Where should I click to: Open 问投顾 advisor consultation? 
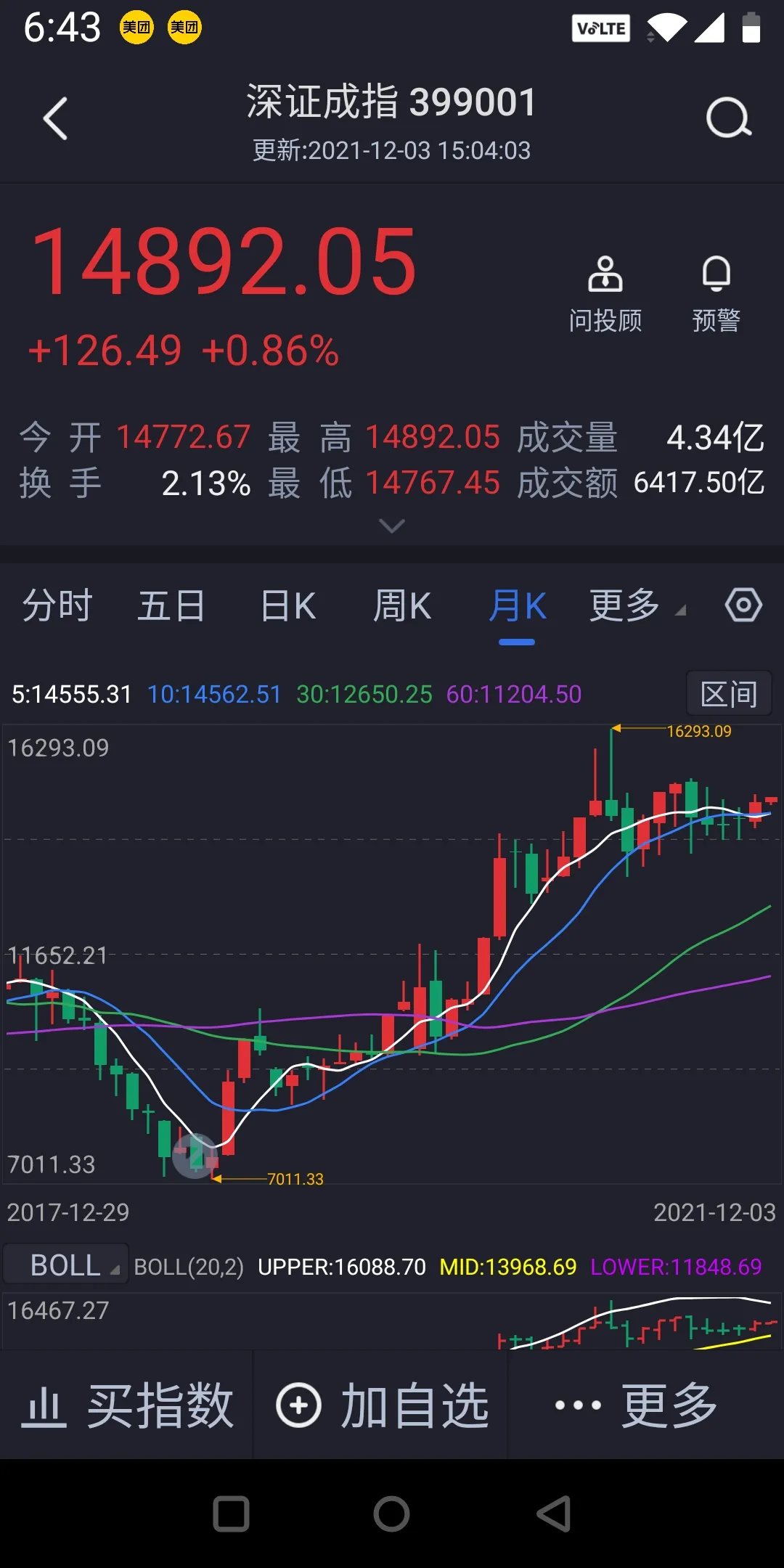(x=605, y=294)
